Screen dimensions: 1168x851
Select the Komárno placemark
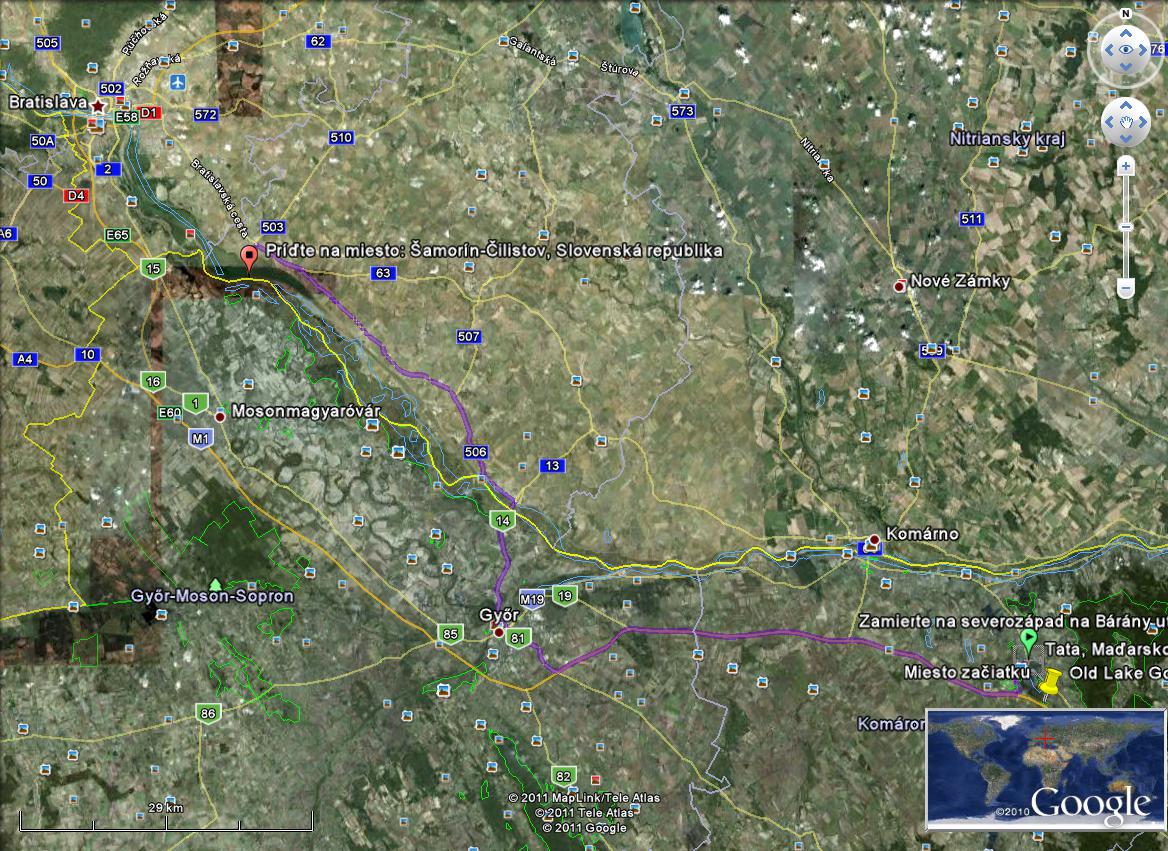(x=874, y=540)
